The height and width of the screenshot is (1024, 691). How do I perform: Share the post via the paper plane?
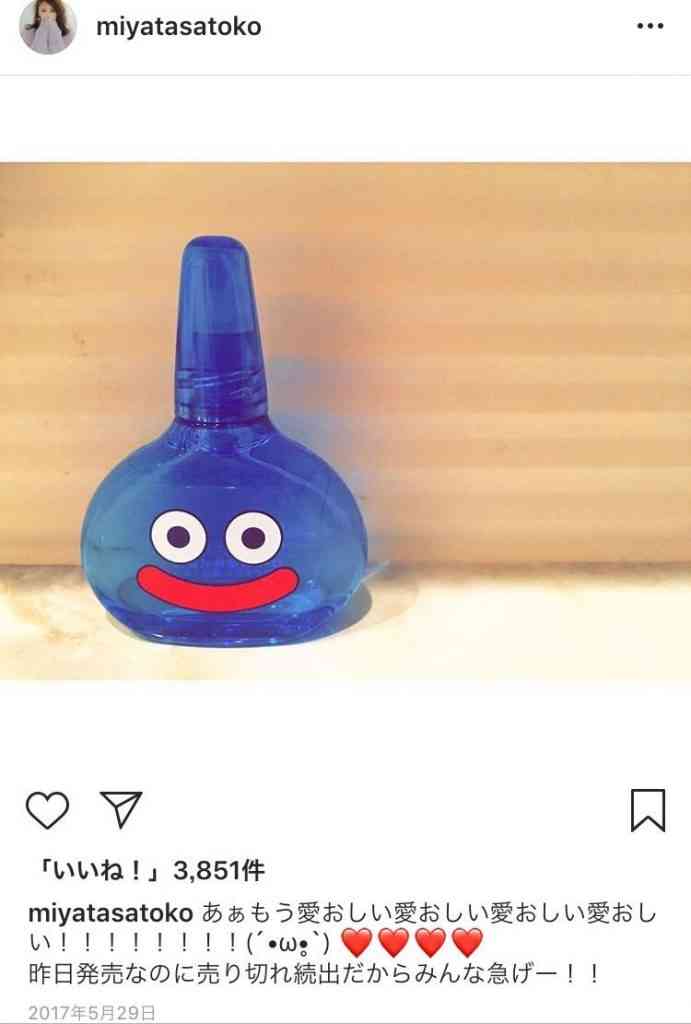[x=121, y=809]
